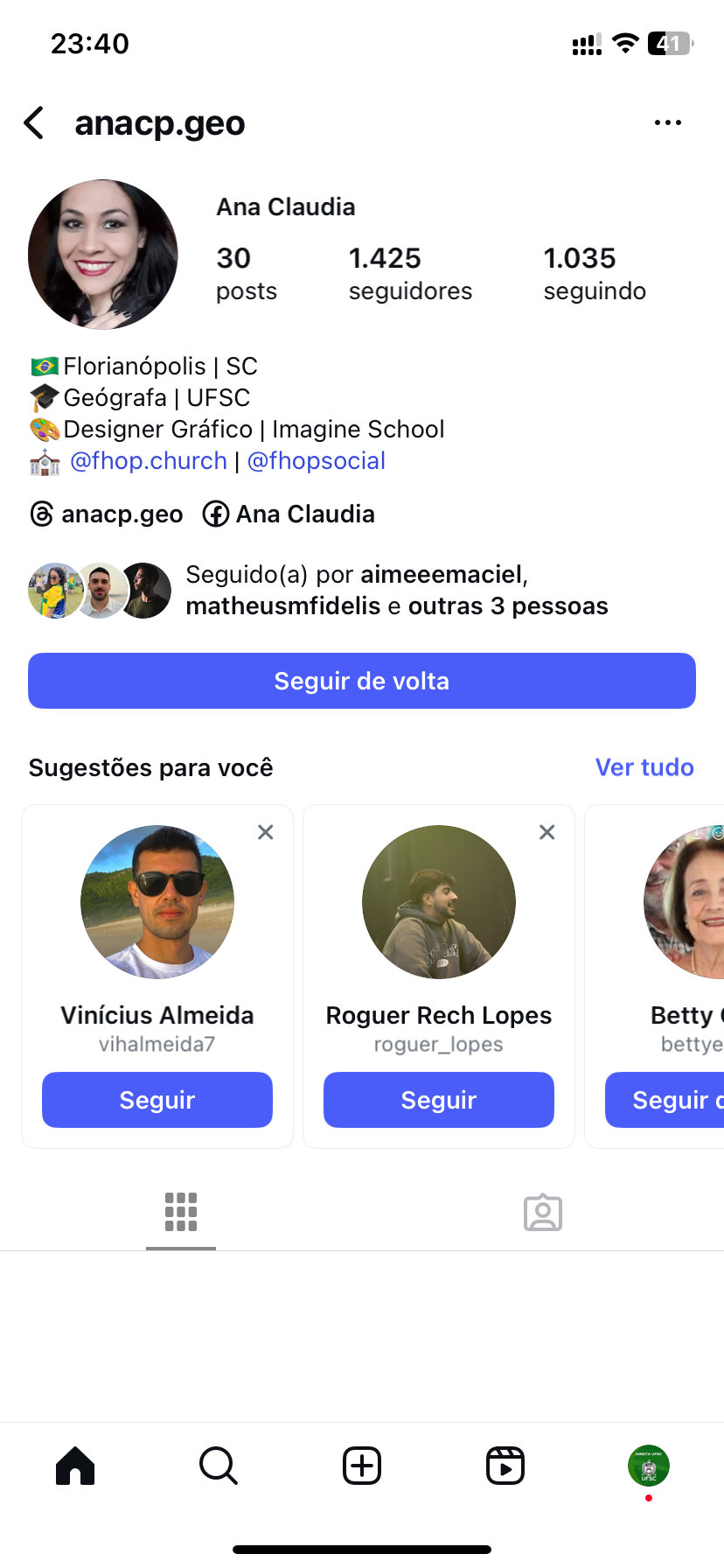724x1568 pixels.
Task: Open Ana Claudia's Facebook link
Action: (x=289, y=514)
